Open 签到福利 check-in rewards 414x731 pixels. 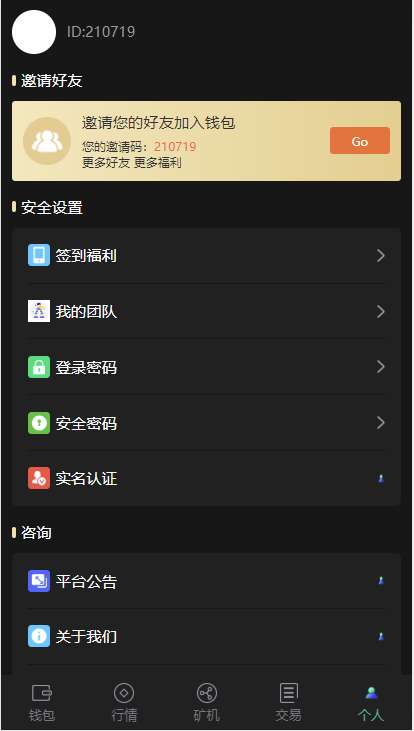(207, 255)
